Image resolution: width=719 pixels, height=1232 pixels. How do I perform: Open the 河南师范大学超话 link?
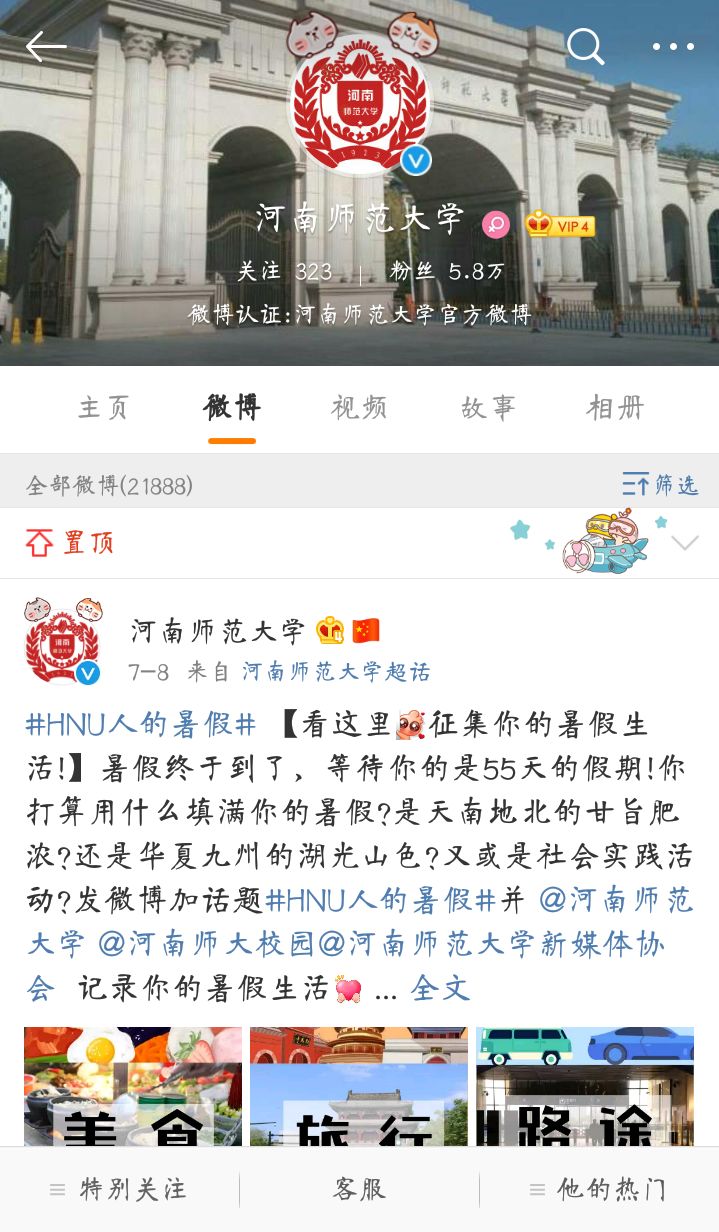[x=336, y=671]
